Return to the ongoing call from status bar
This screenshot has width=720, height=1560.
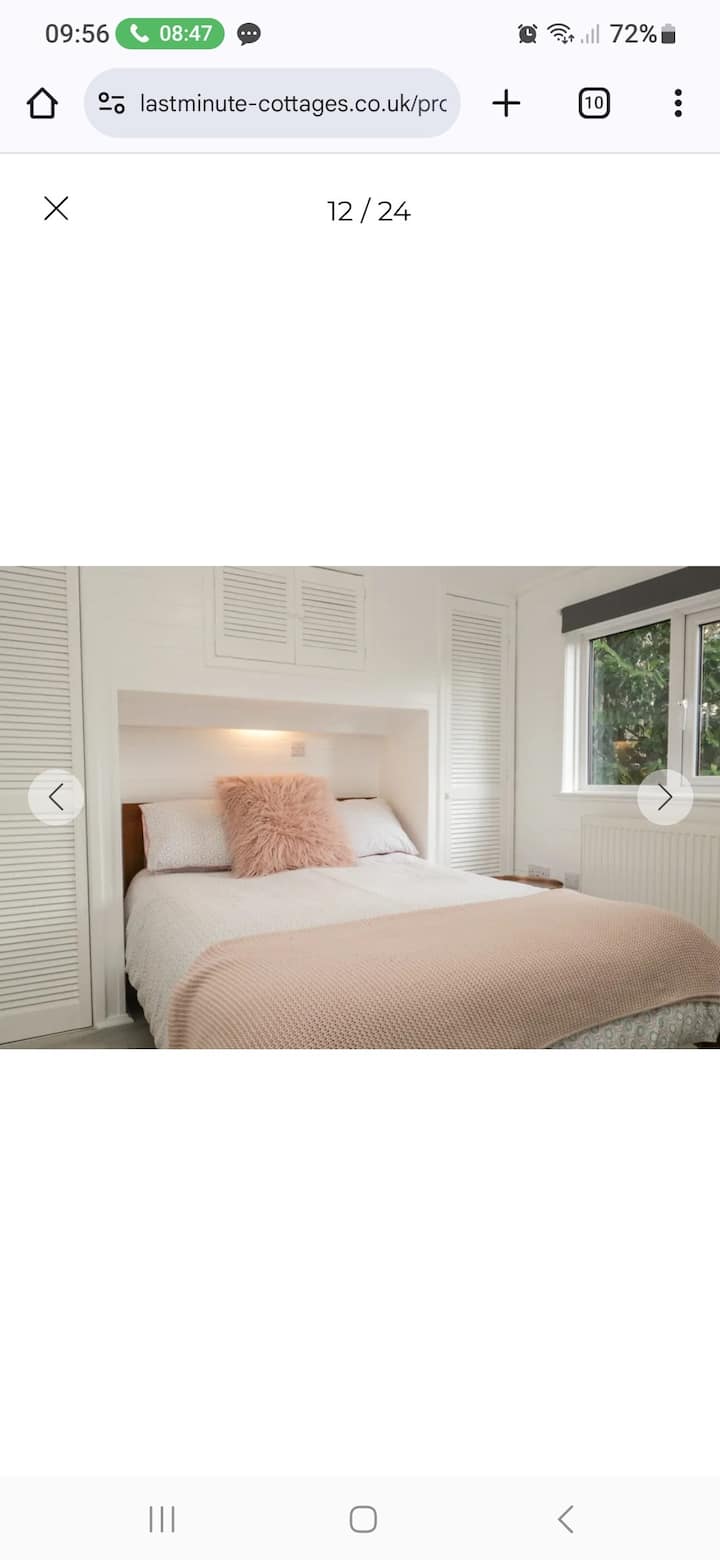170,34
